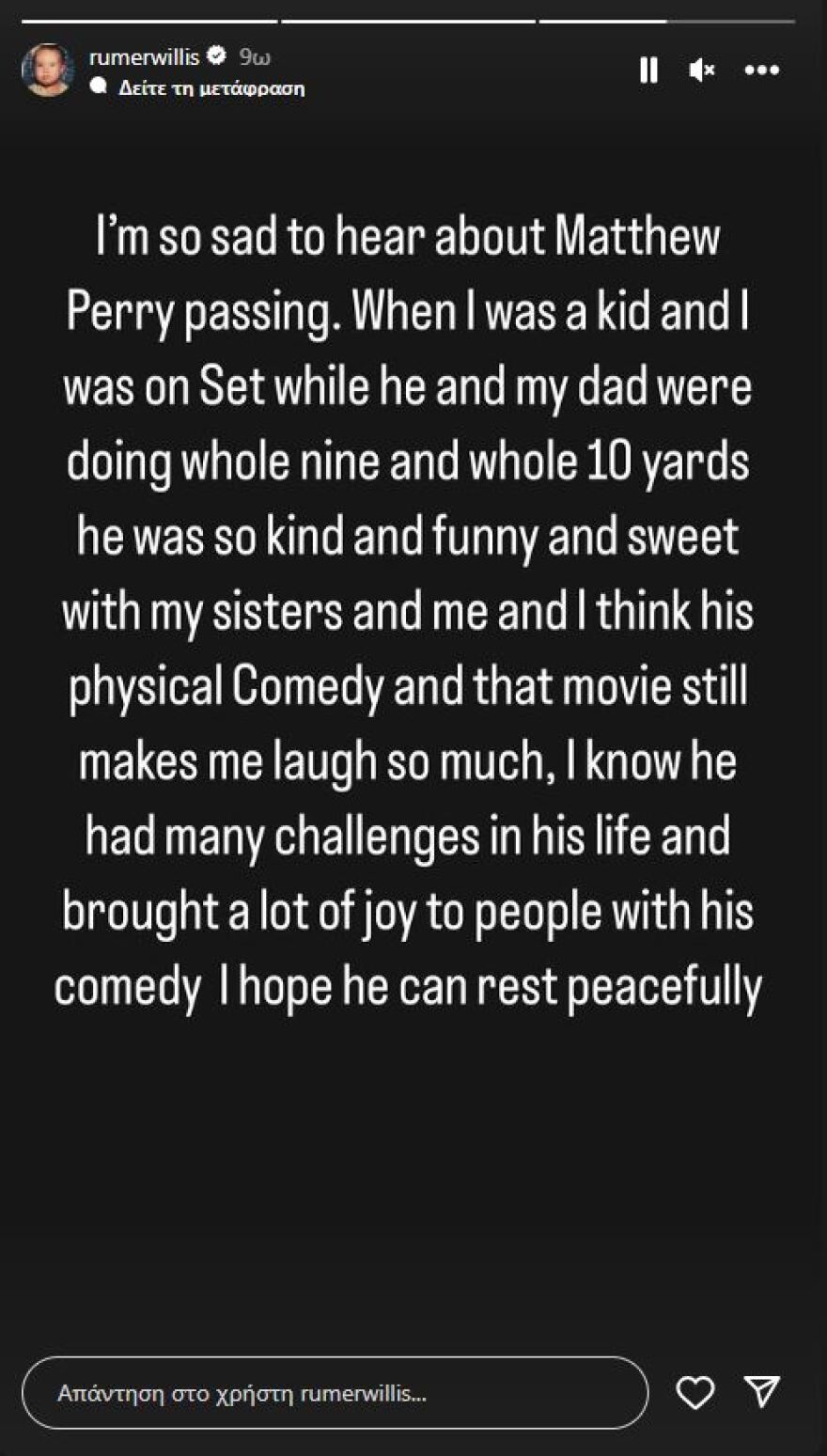Focus the reply field to rumerwillis

pyautogui.click(x=334, y=1393)
